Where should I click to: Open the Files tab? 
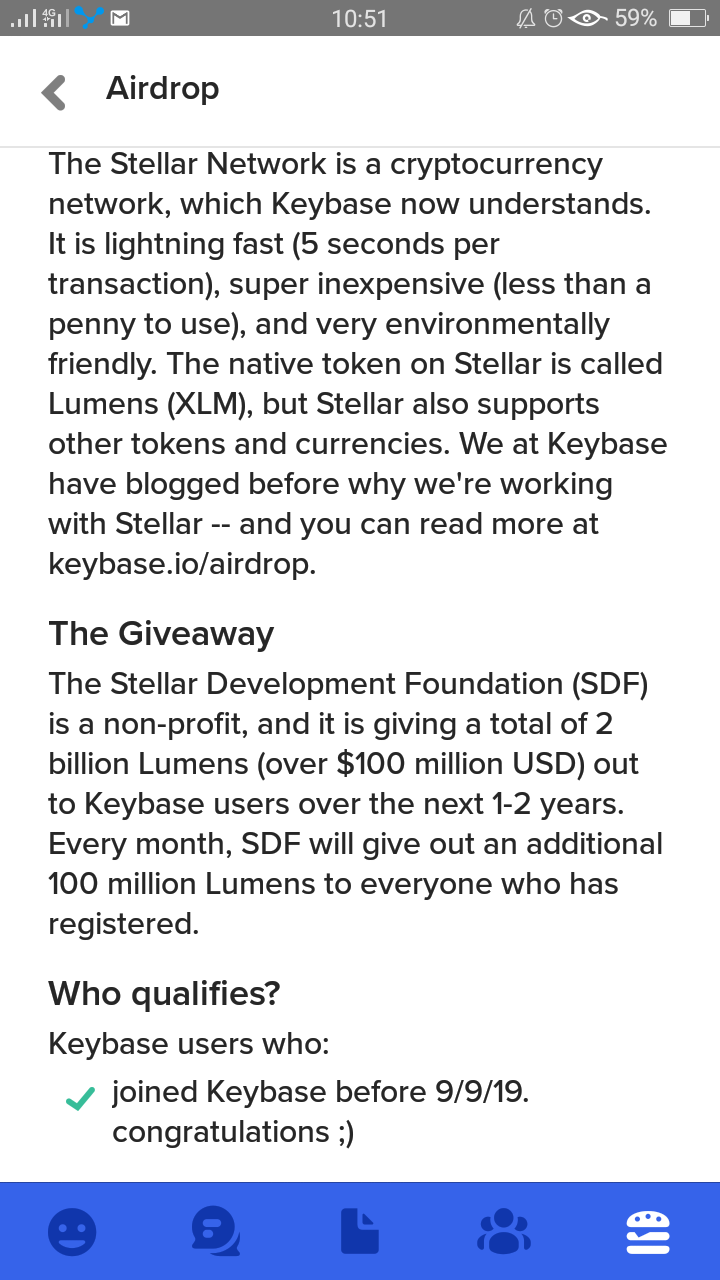[x=360, y=1231]
